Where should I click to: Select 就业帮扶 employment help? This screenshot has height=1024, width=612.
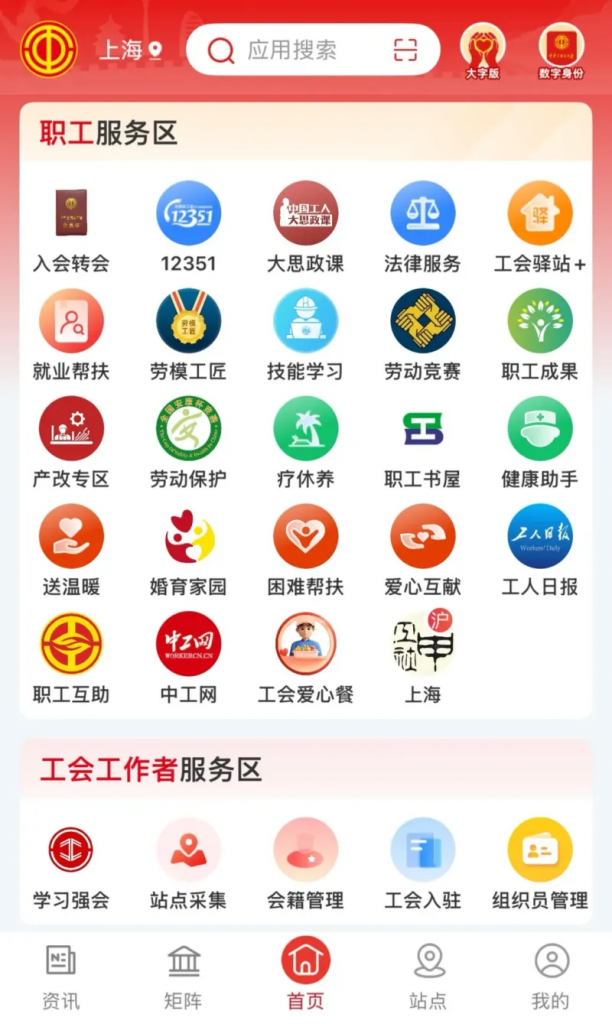coord(71,335)
